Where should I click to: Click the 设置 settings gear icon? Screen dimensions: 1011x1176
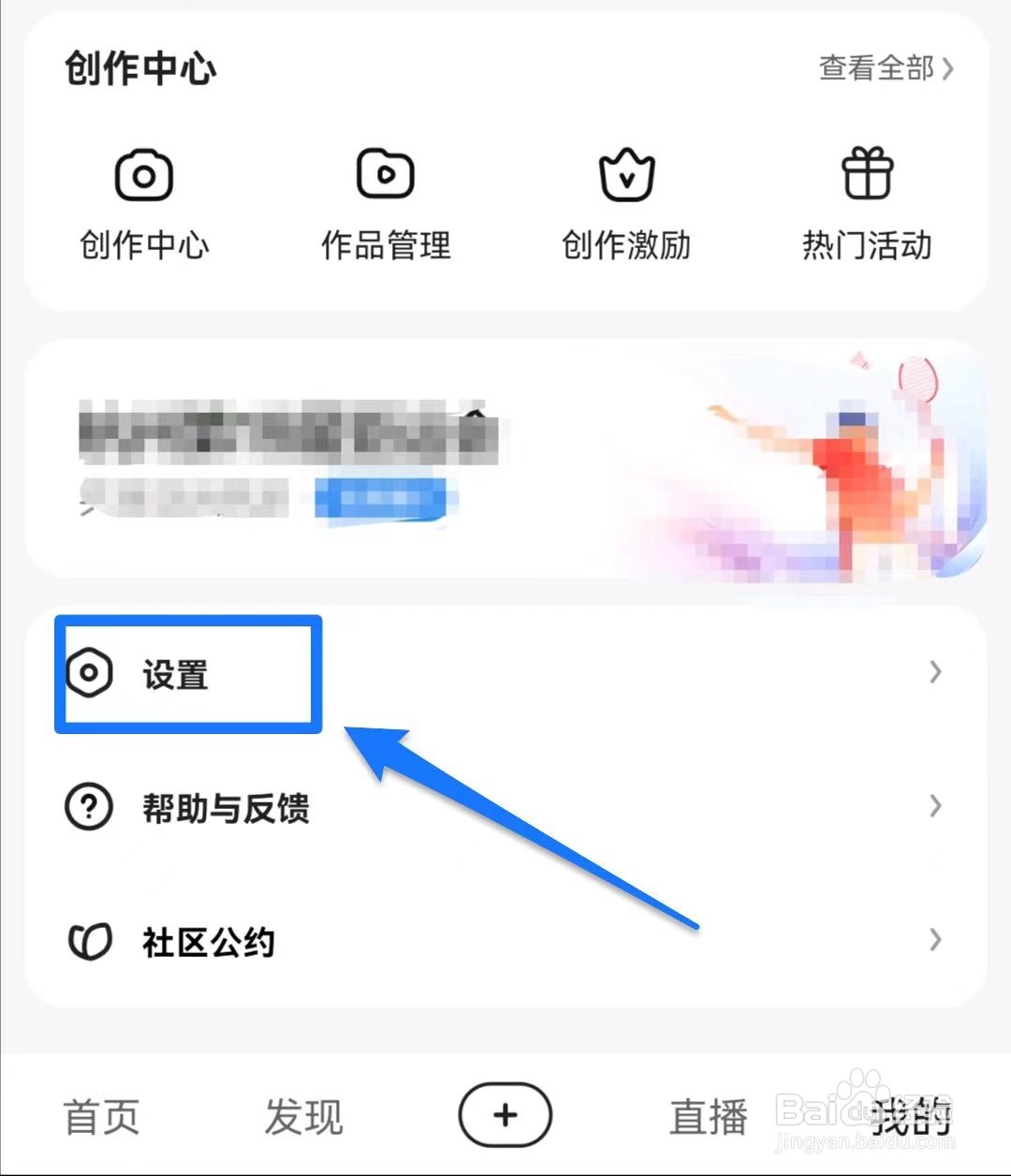tap(87, 672)
